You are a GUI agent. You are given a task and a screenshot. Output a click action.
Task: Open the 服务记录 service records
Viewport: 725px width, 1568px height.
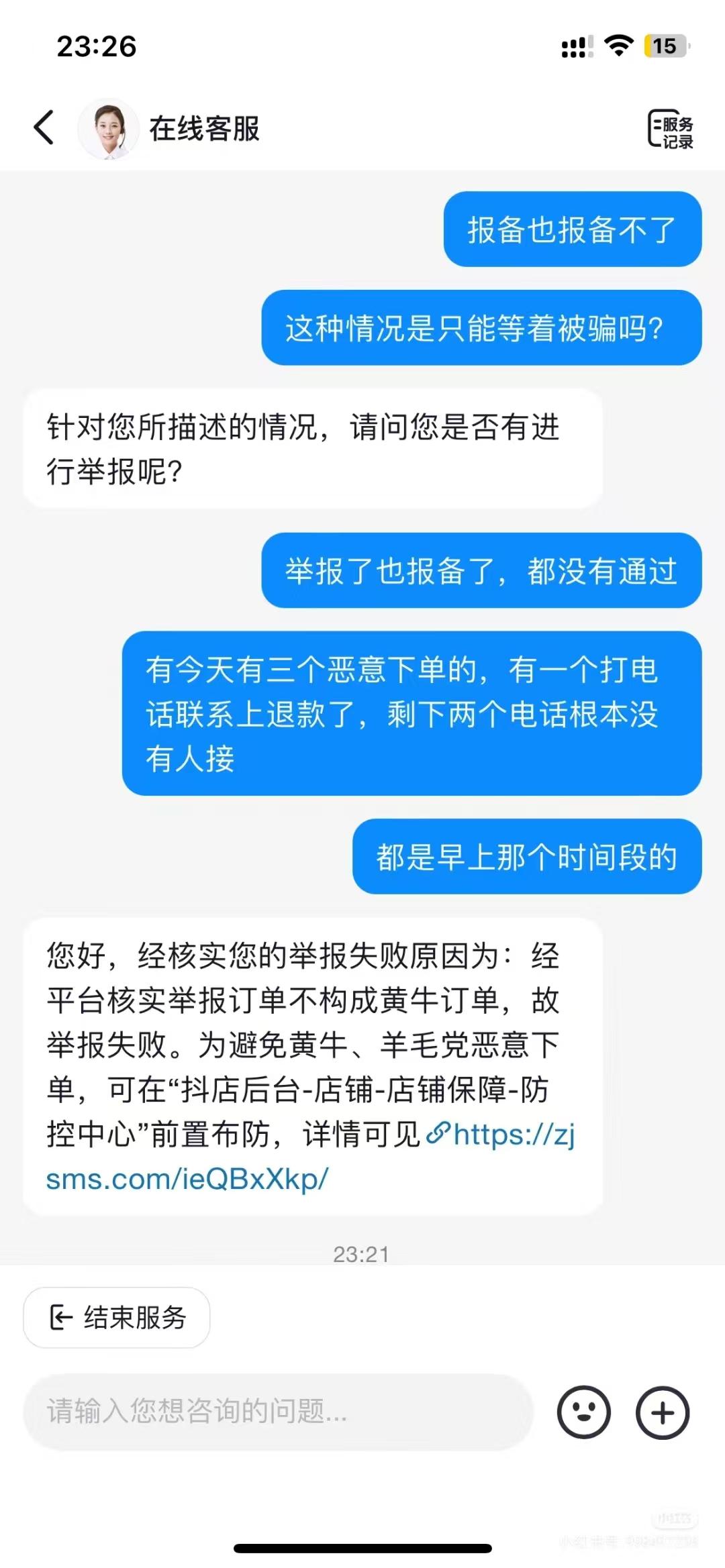coord(670,129)
